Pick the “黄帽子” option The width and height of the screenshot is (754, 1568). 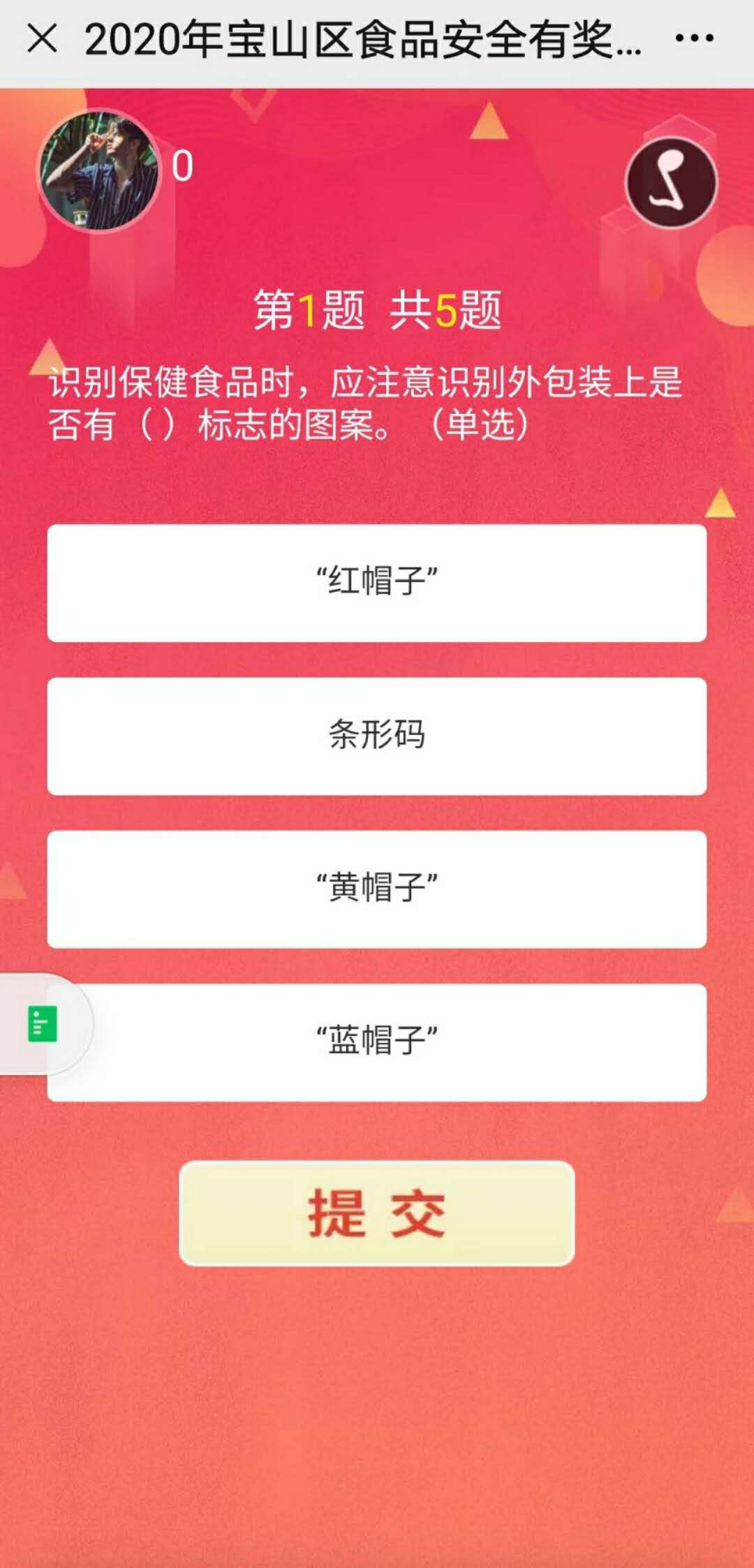[377, 889]
